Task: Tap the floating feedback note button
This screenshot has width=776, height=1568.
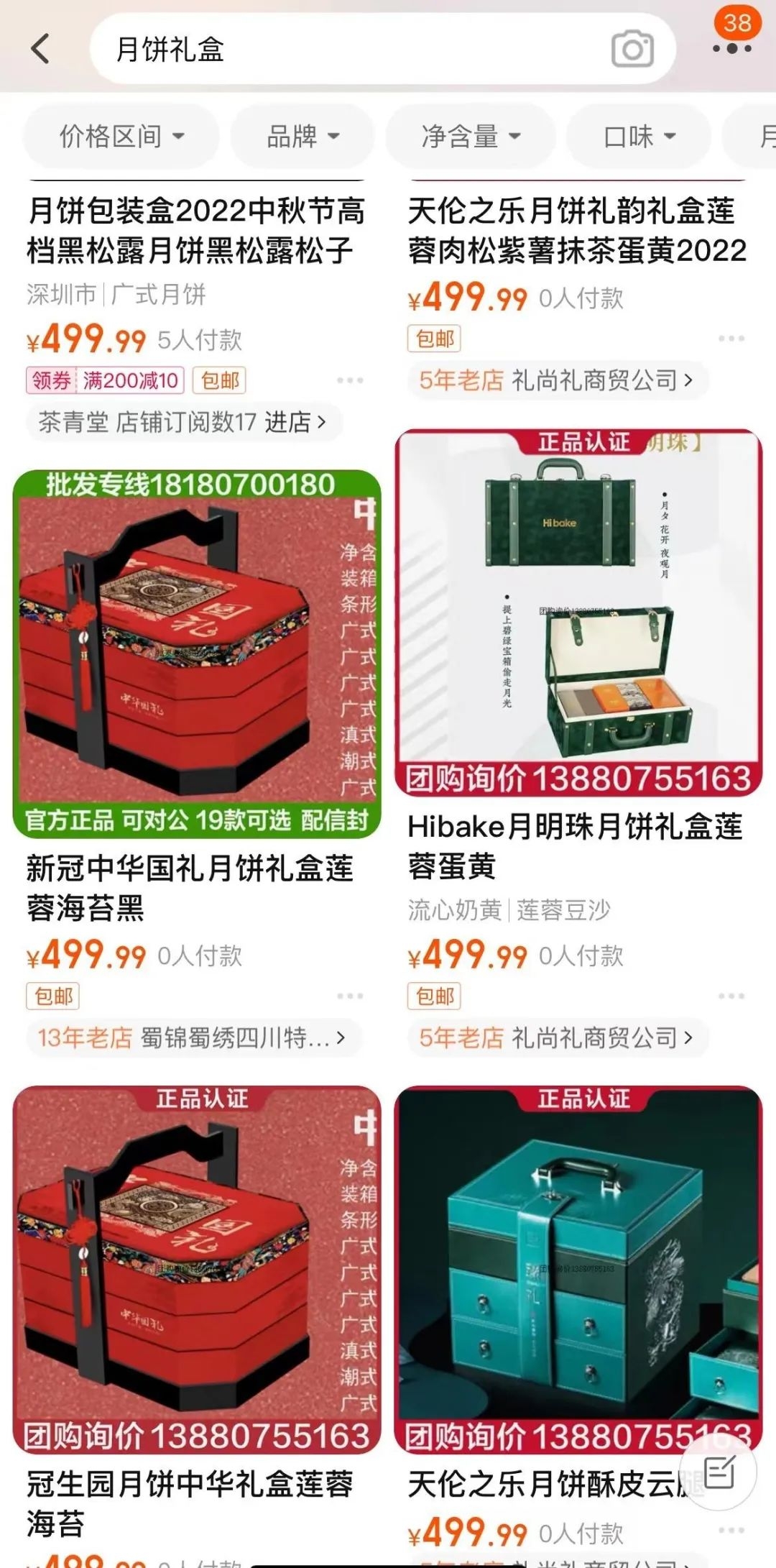Action: pos(719,1471)
